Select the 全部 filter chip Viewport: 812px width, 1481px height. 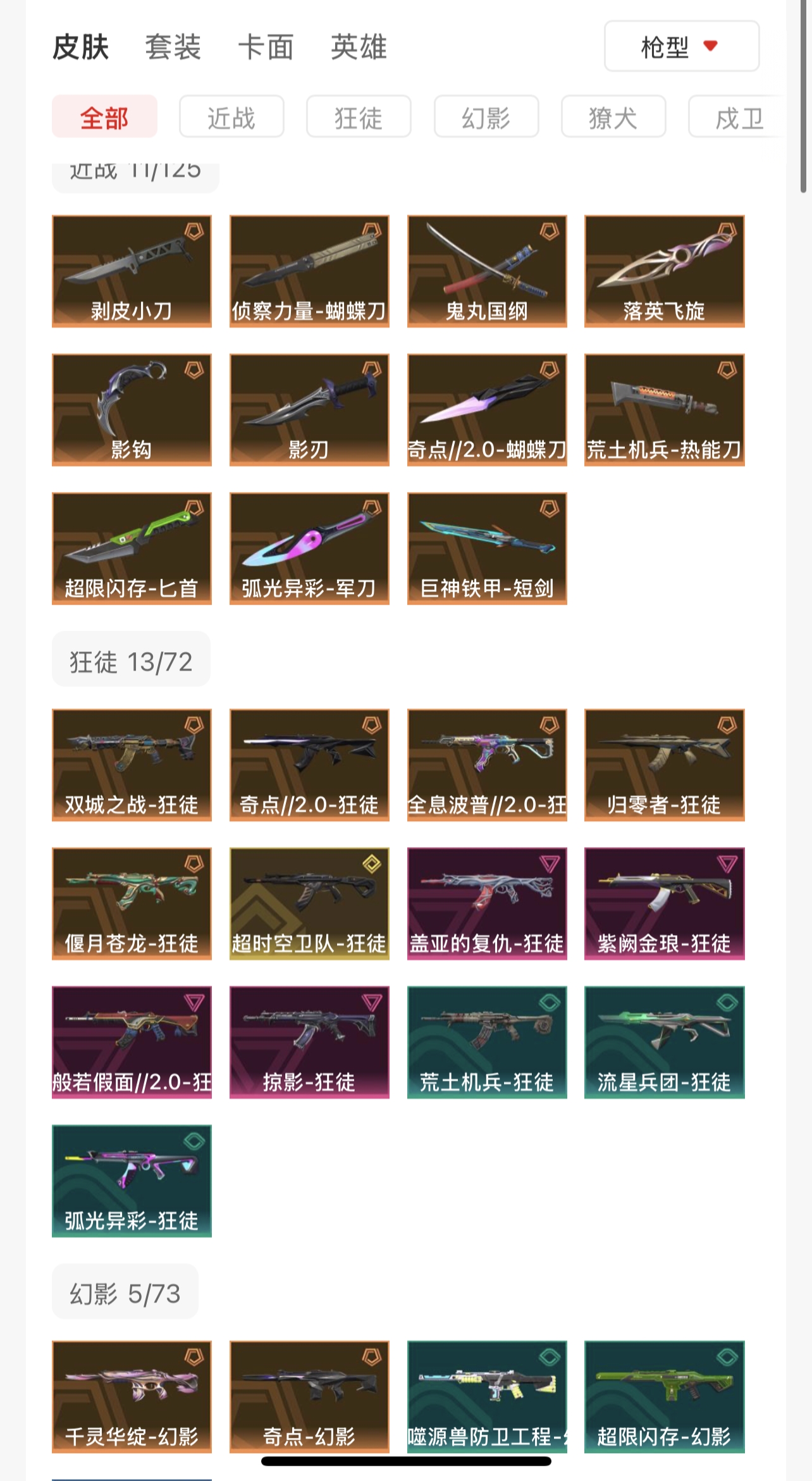click(x=104, y=117)
